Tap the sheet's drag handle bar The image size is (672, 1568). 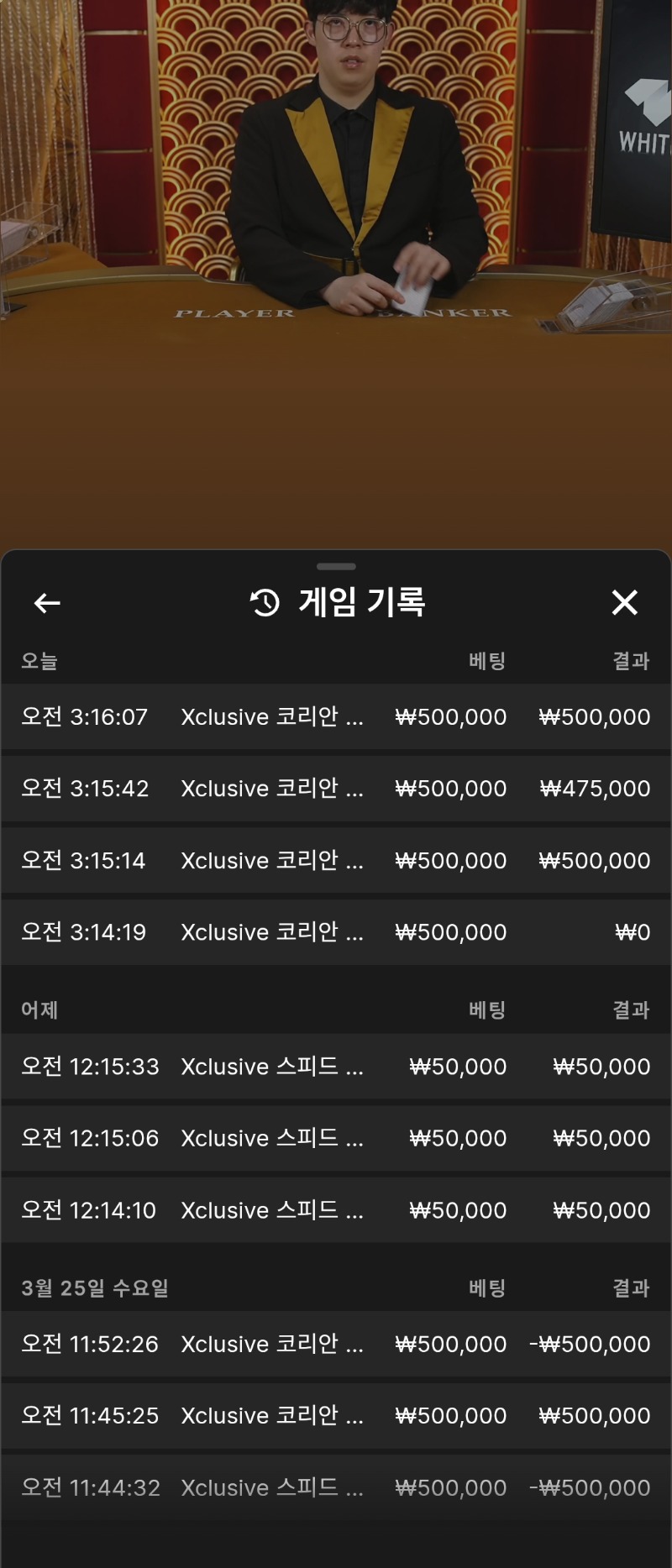tap(336, 566)
